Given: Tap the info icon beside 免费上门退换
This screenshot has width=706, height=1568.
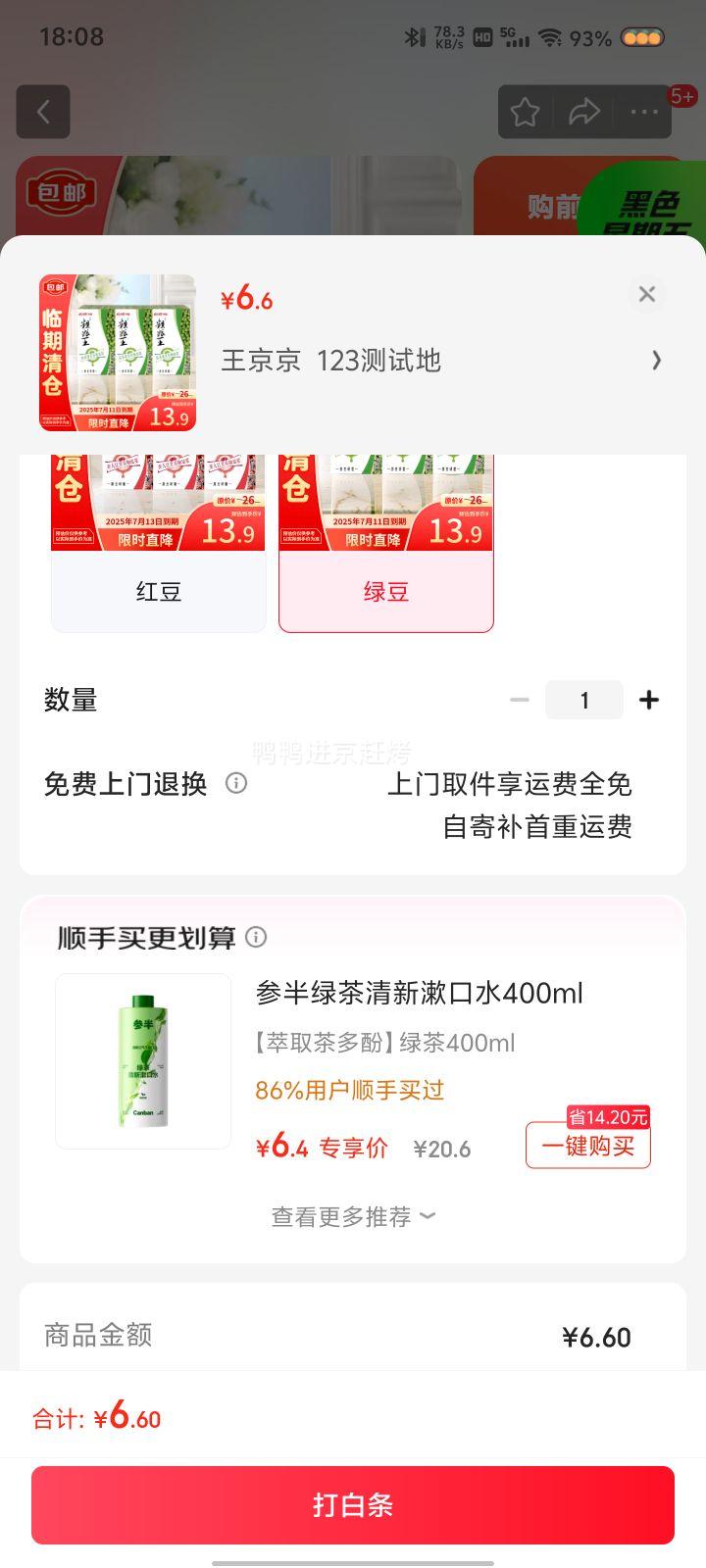Looking at the screenshot, I should tap(235, 784).
